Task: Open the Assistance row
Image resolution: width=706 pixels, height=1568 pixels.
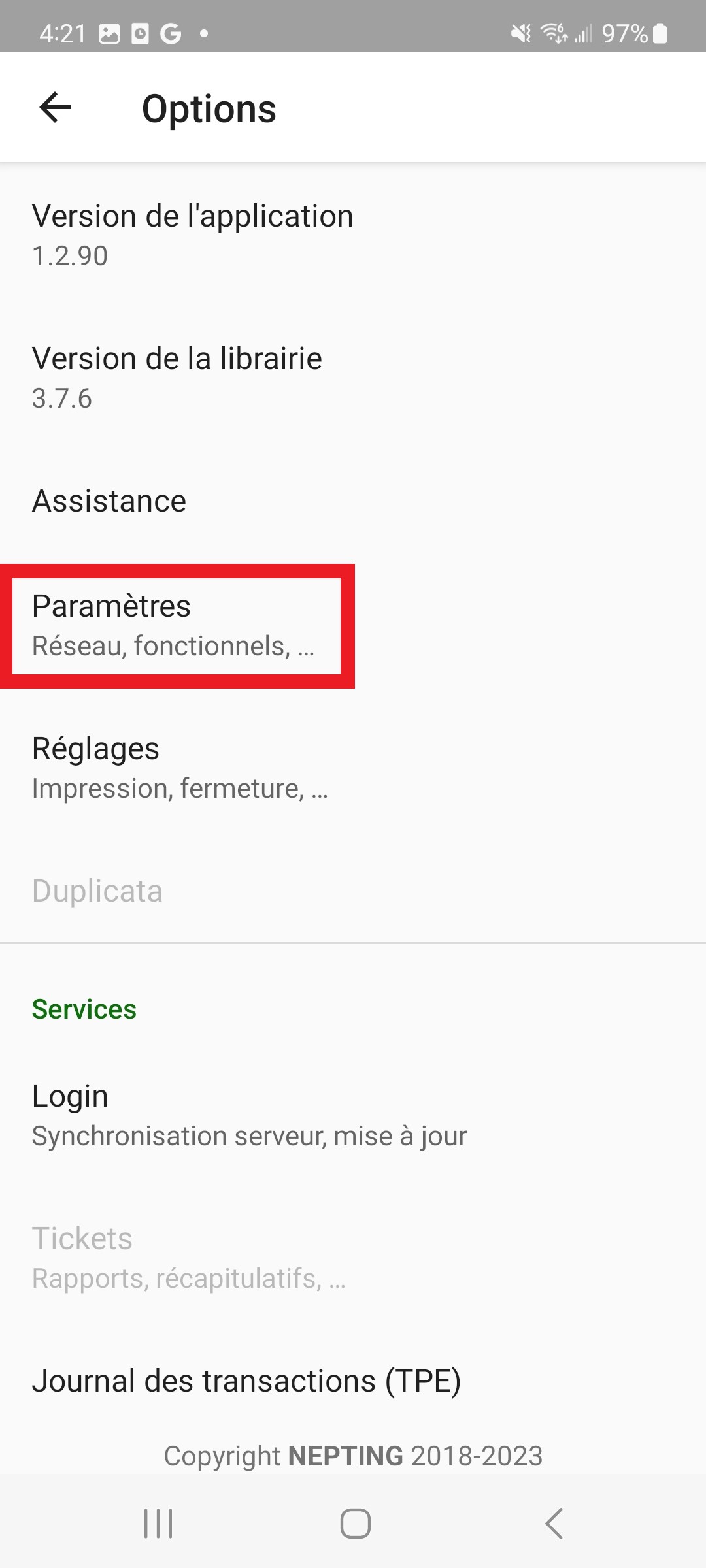Action: tap(353, 501)
